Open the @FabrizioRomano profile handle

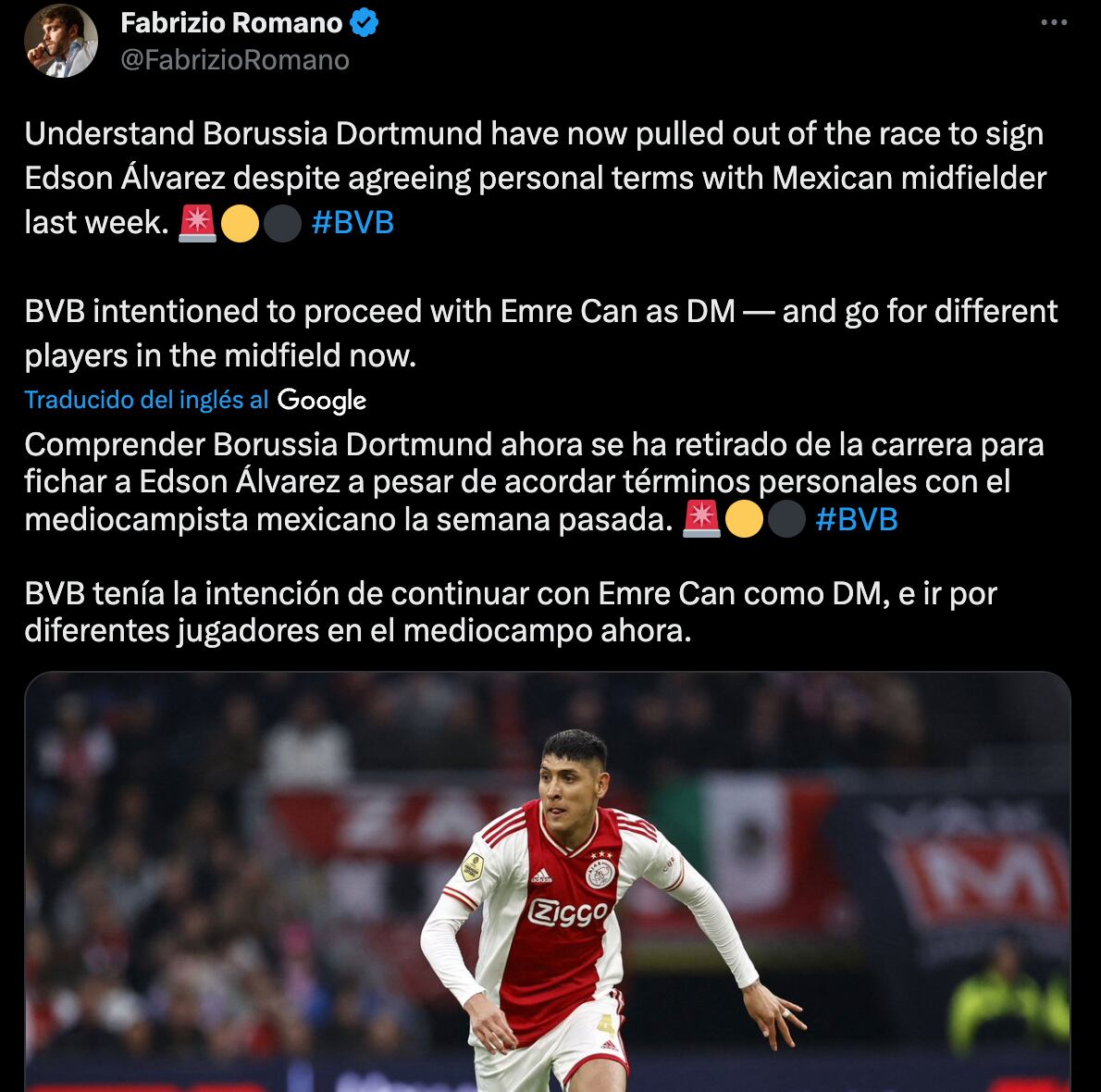coord(235,60)
